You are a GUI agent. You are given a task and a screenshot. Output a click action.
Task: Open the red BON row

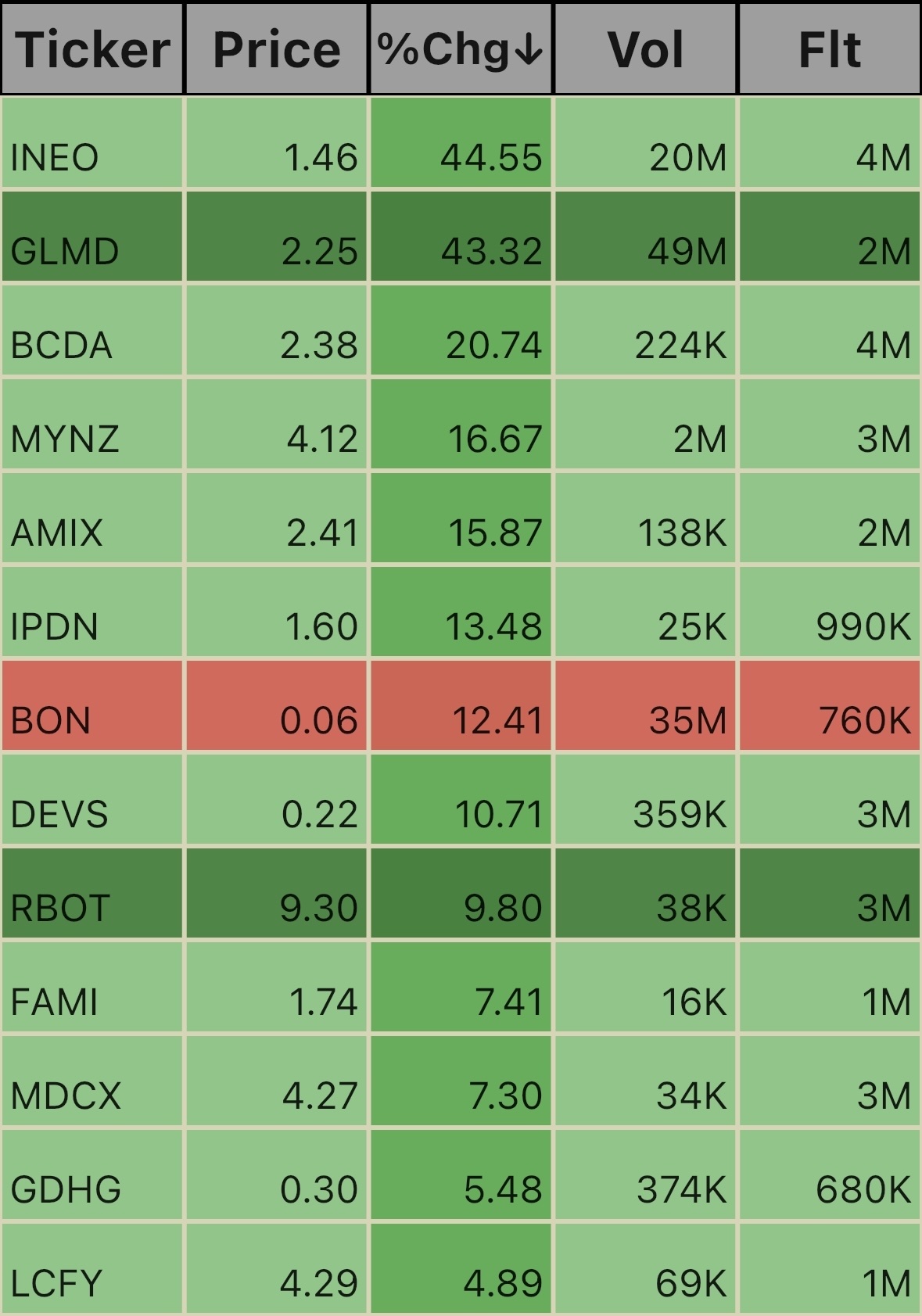pyautogui.click(x=461, y=705)
